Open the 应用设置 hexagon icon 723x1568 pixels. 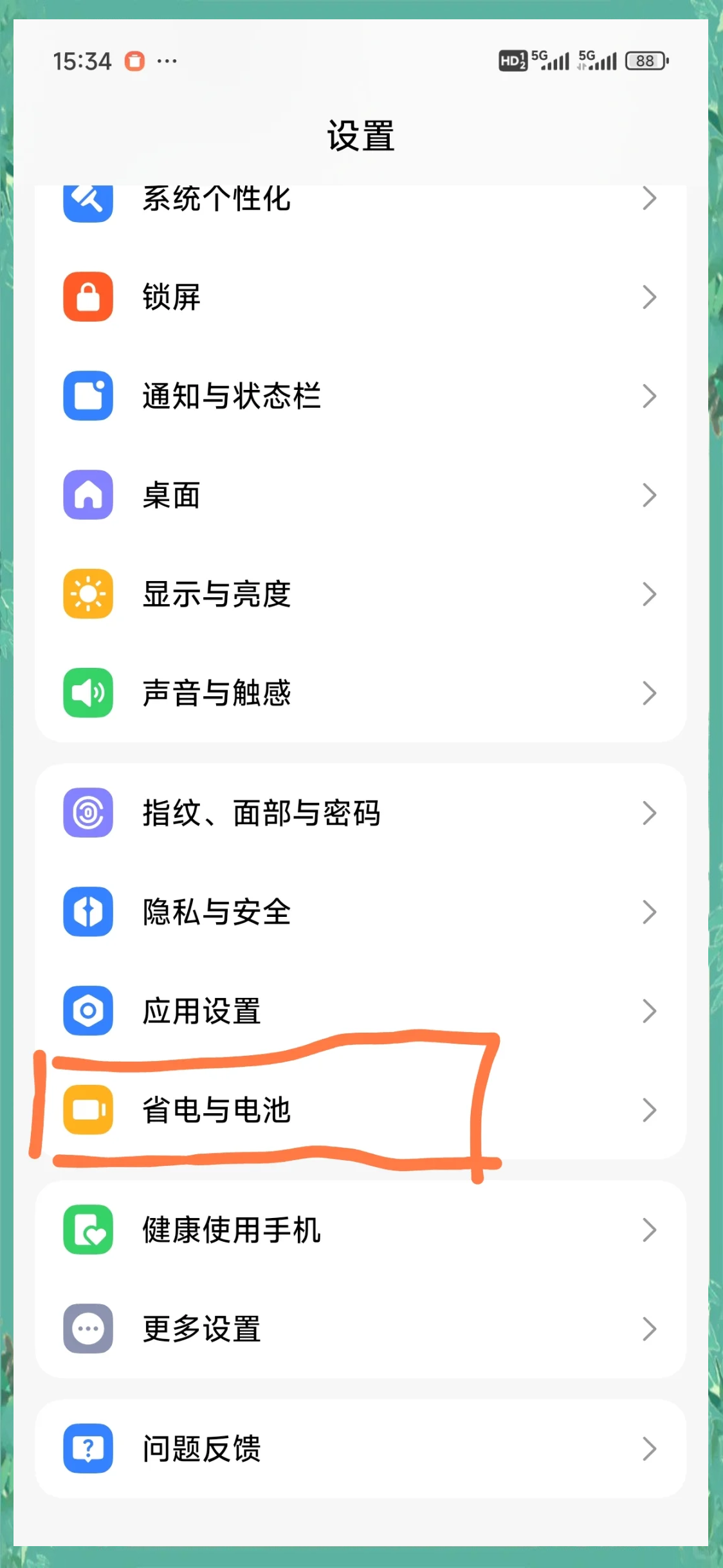(88, 1011)
